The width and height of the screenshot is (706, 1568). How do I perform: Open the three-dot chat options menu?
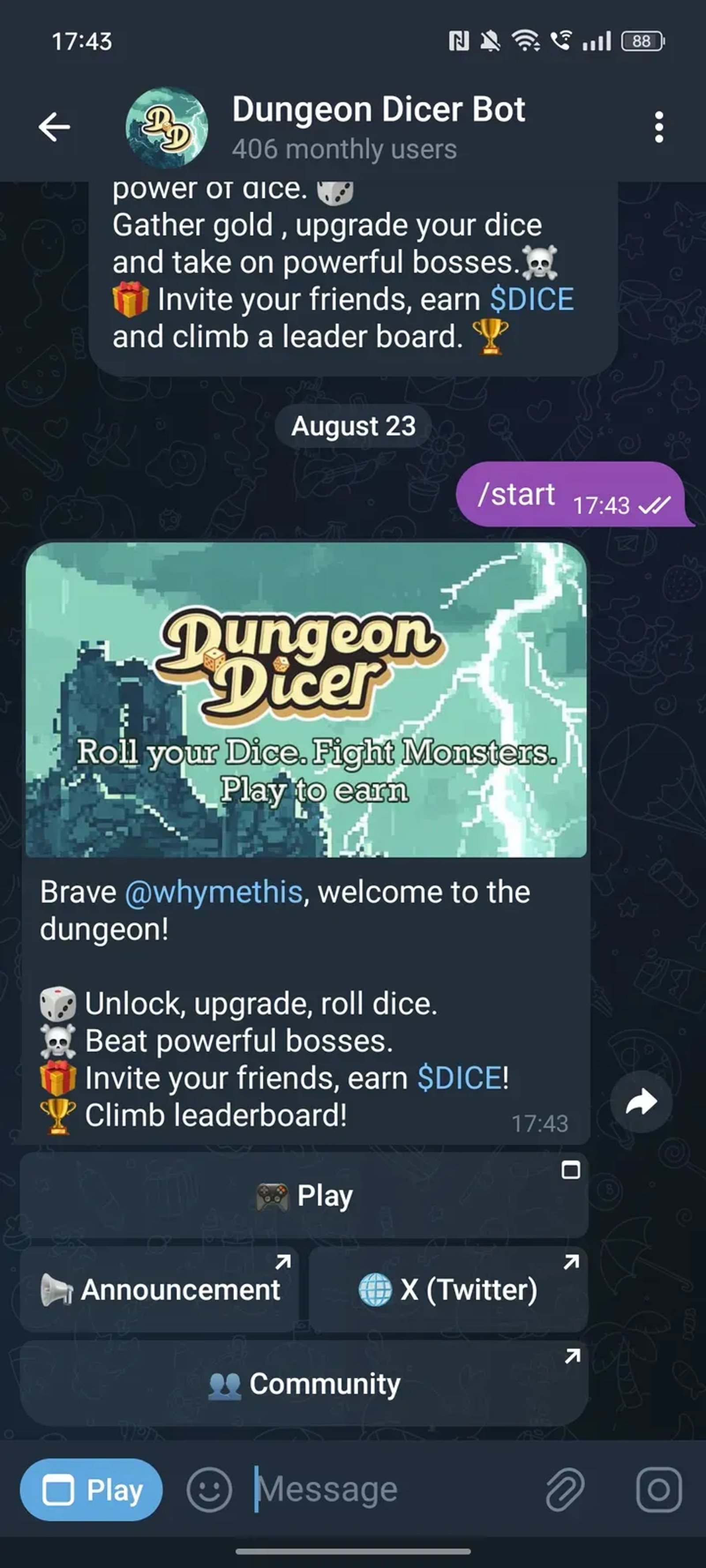[658, 126]
